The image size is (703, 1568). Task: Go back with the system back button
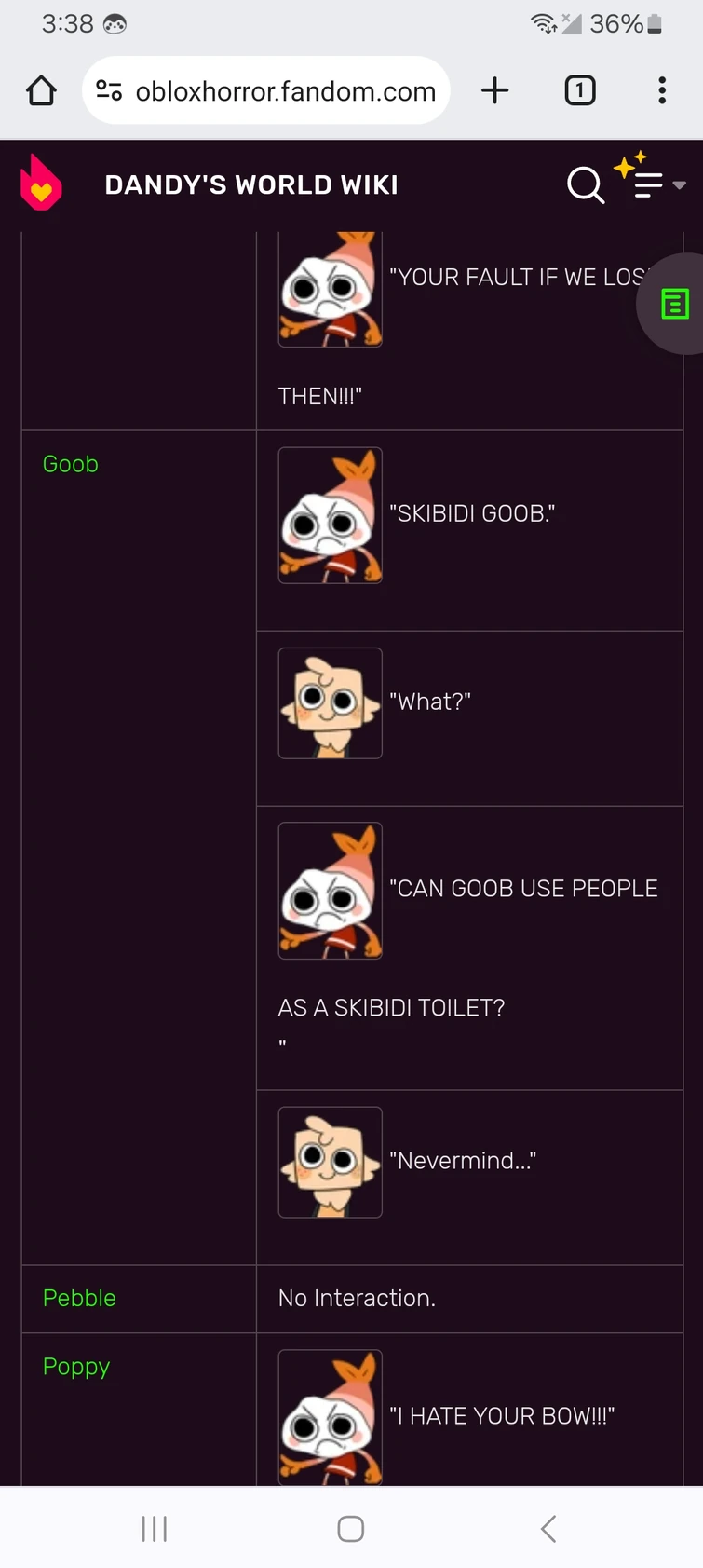pos(548,1529)
